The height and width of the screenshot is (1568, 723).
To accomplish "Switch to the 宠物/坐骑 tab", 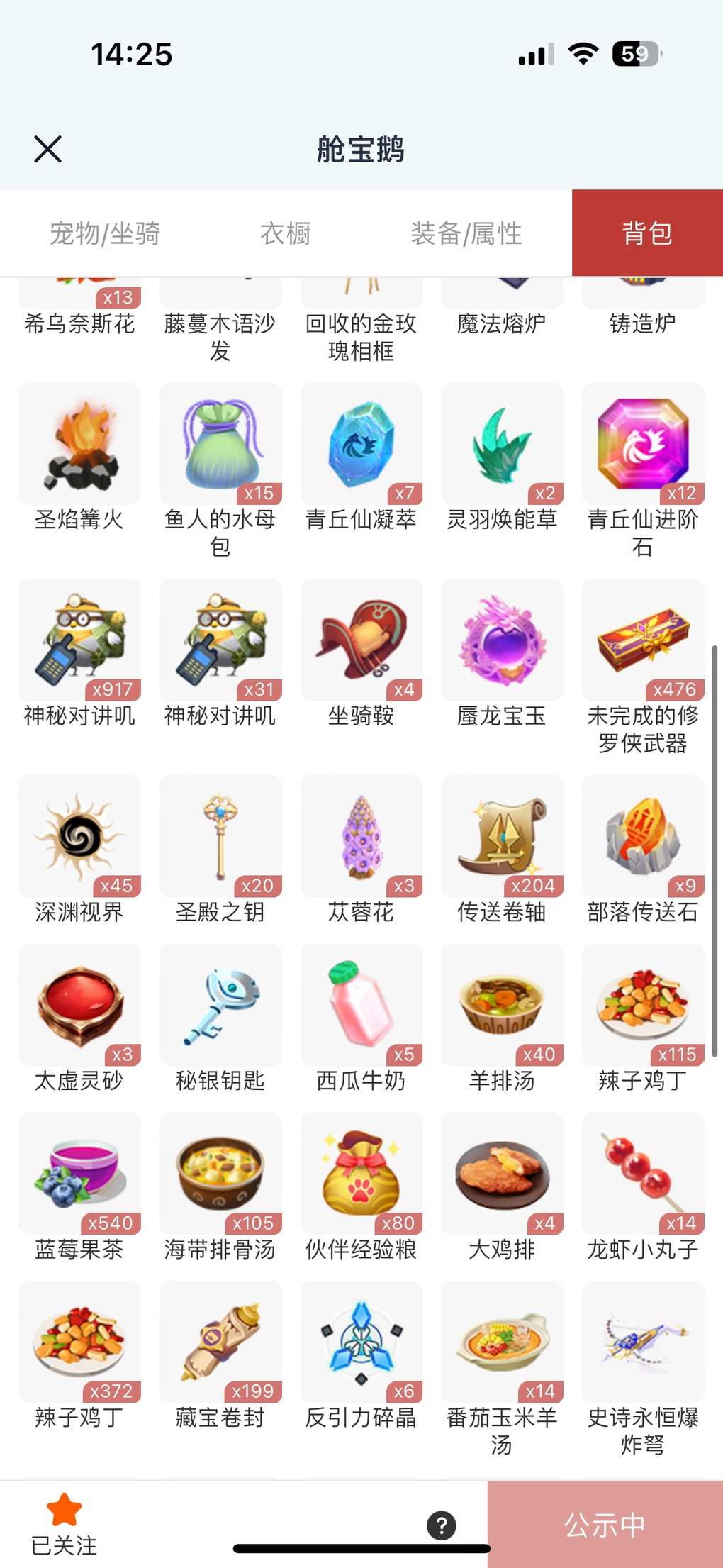I will pos(105,233).
